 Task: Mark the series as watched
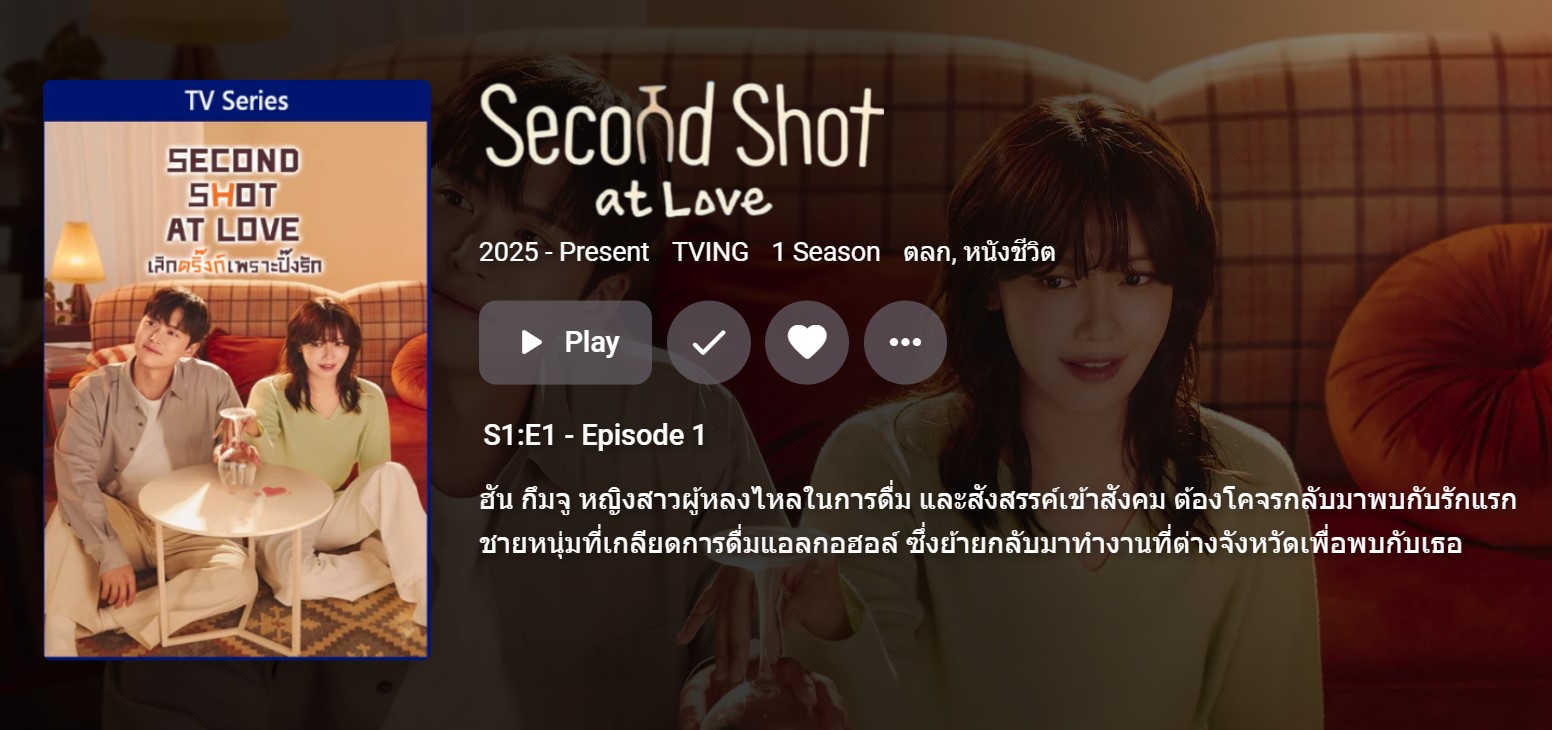tap(709, 343)
